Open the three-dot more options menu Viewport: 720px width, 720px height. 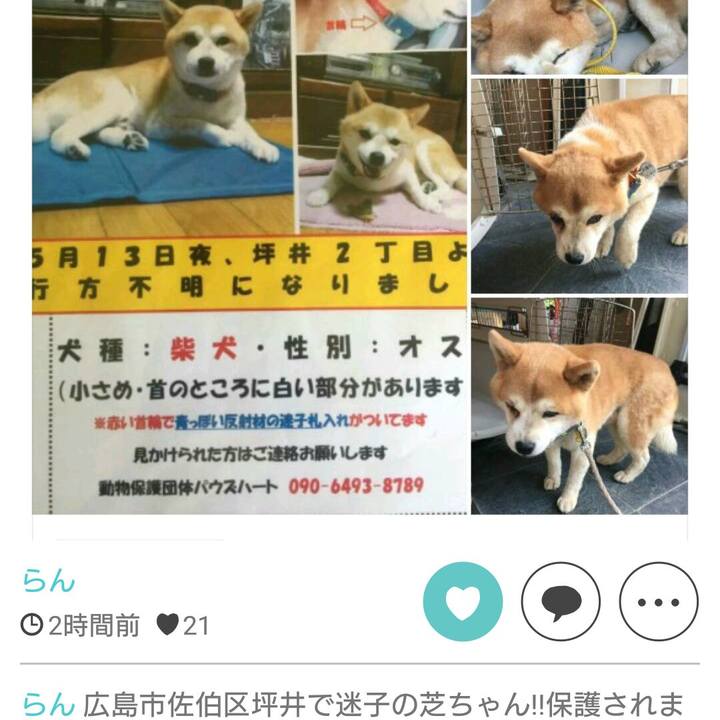point(658,601)
